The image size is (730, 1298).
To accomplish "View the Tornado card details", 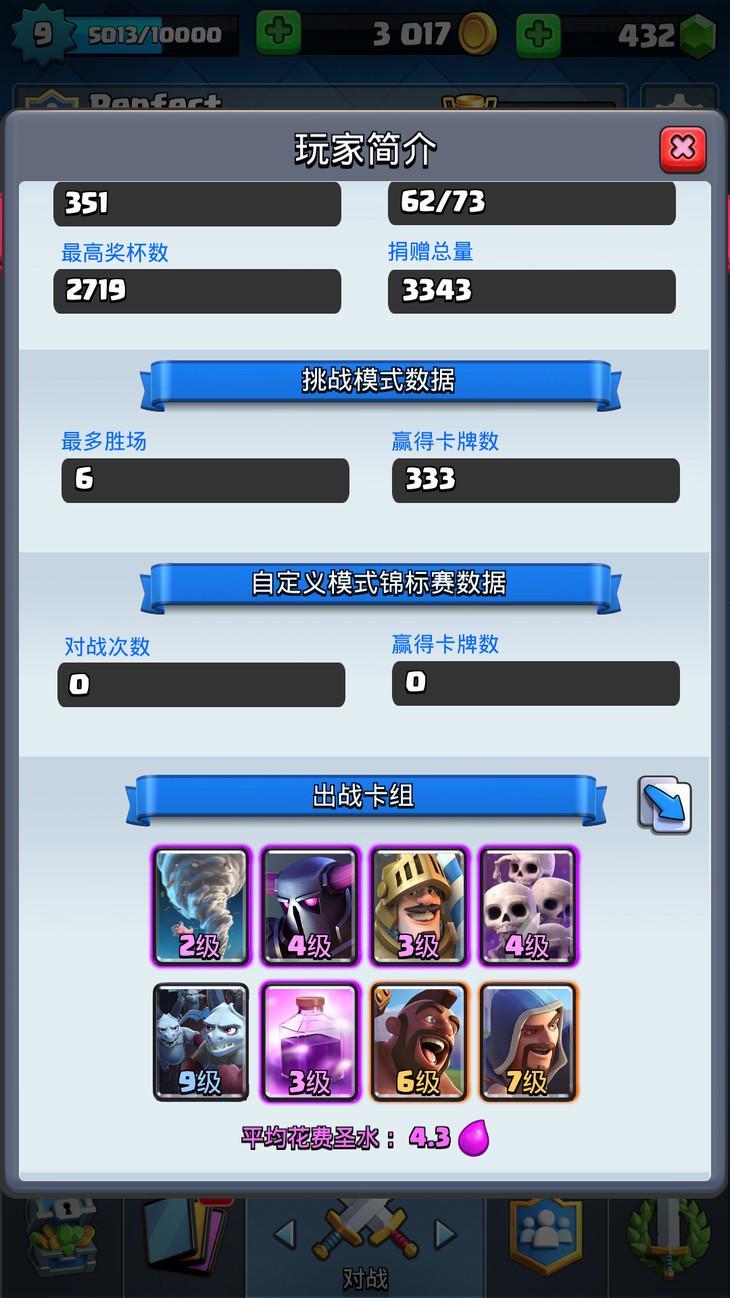I will [201, 907].
